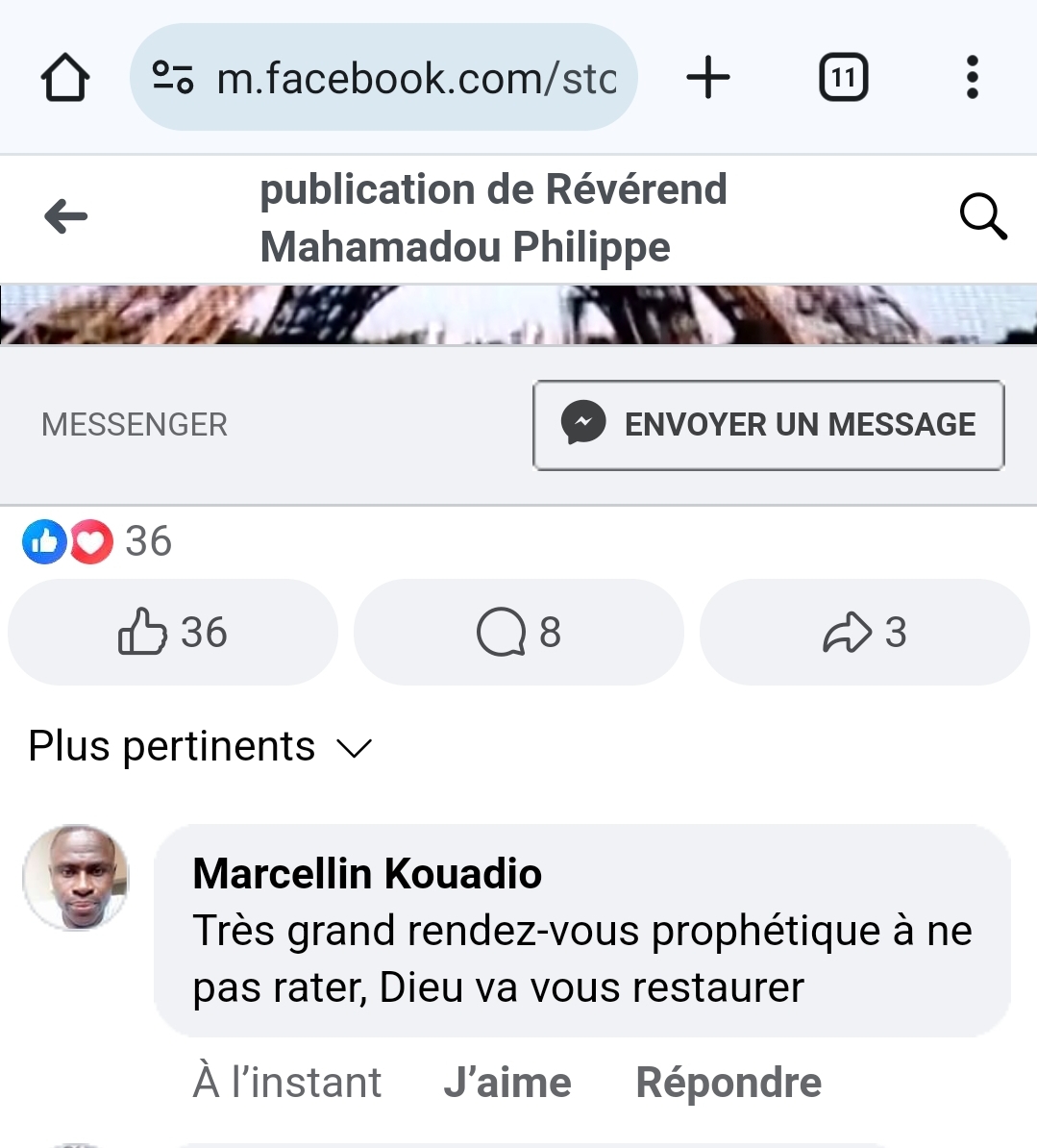Viewport: 1037px width, 1148px height.
Task: View who reacted to the post
Action: coord(96,541)
